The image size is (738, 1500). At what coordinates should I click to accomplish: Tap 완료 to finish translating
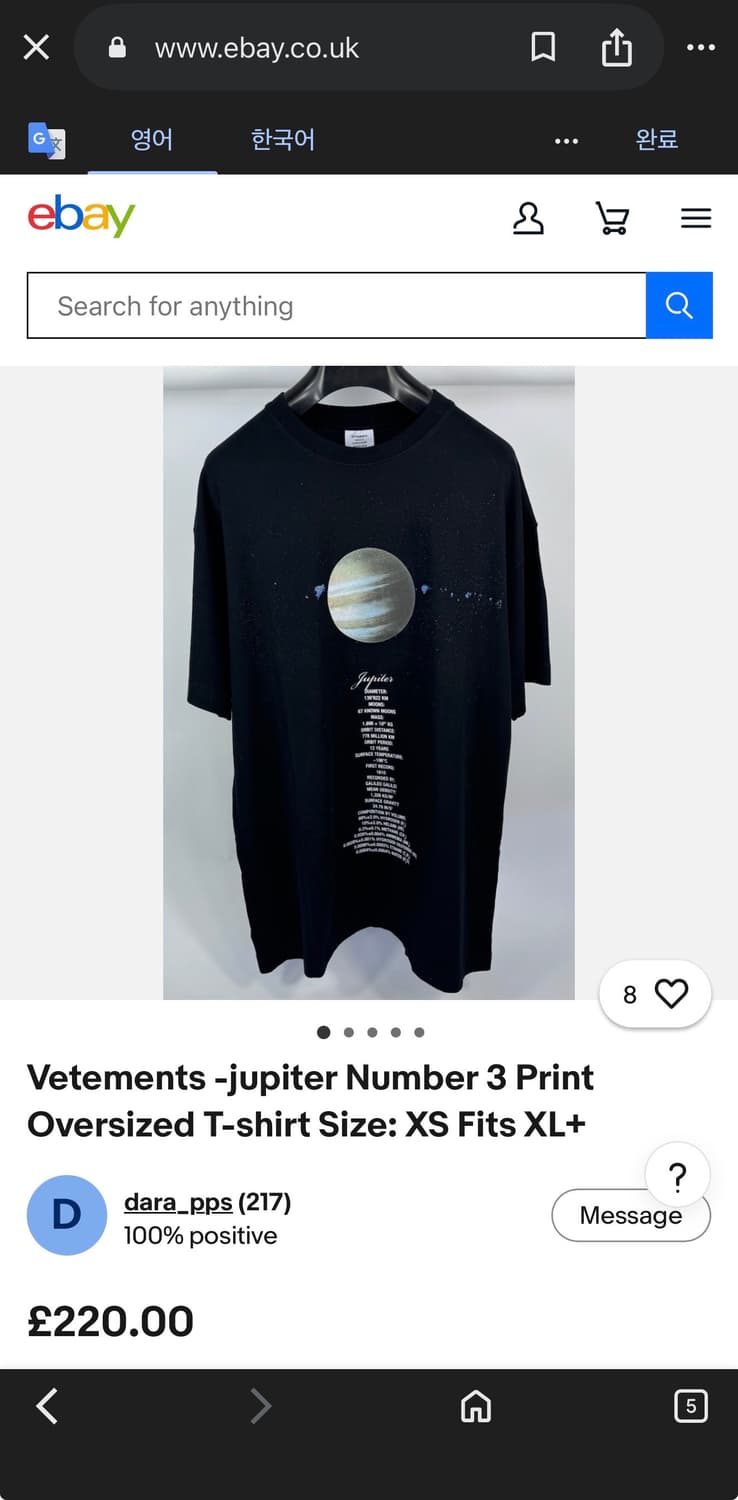[656, 140]
